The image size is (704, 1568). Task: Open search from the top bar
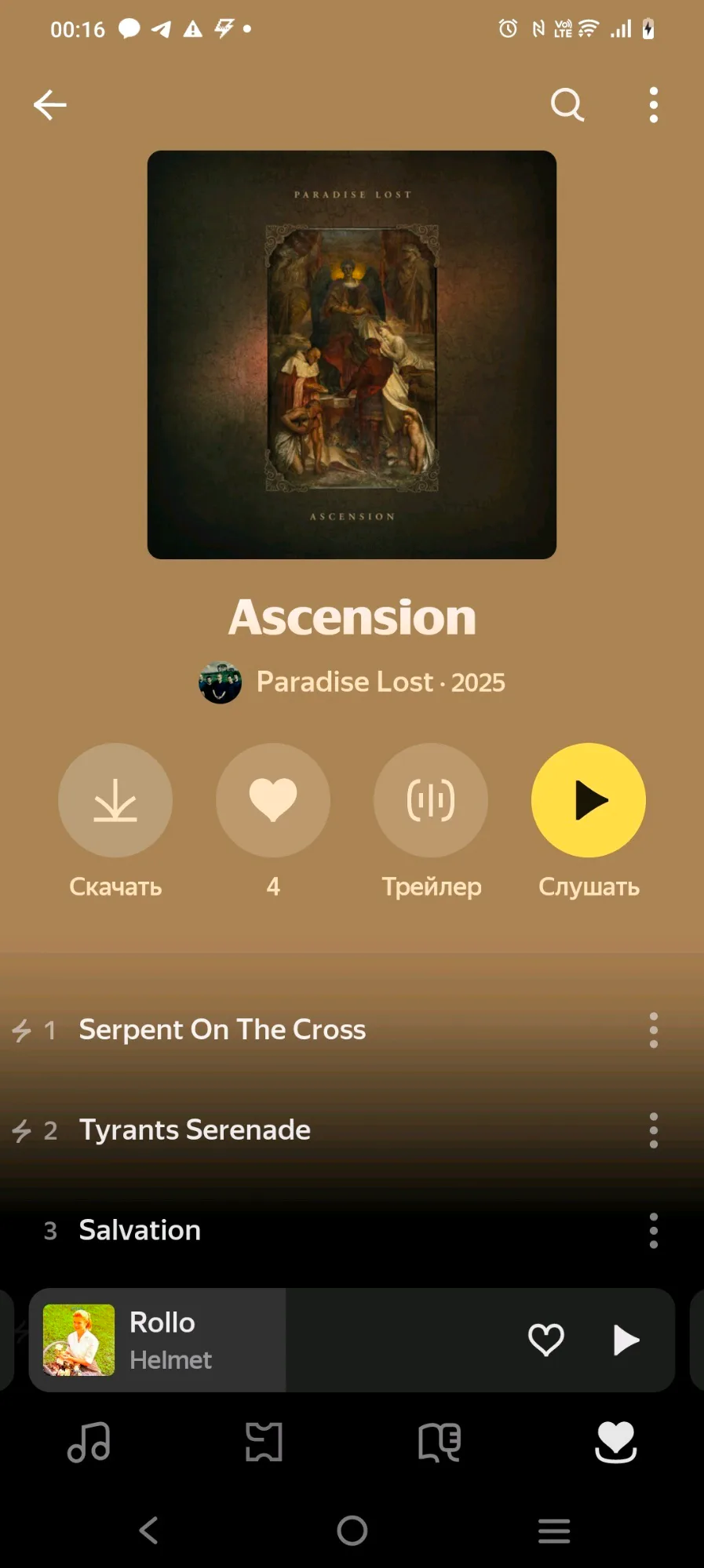pyautogui.click(x=567, y=104)
